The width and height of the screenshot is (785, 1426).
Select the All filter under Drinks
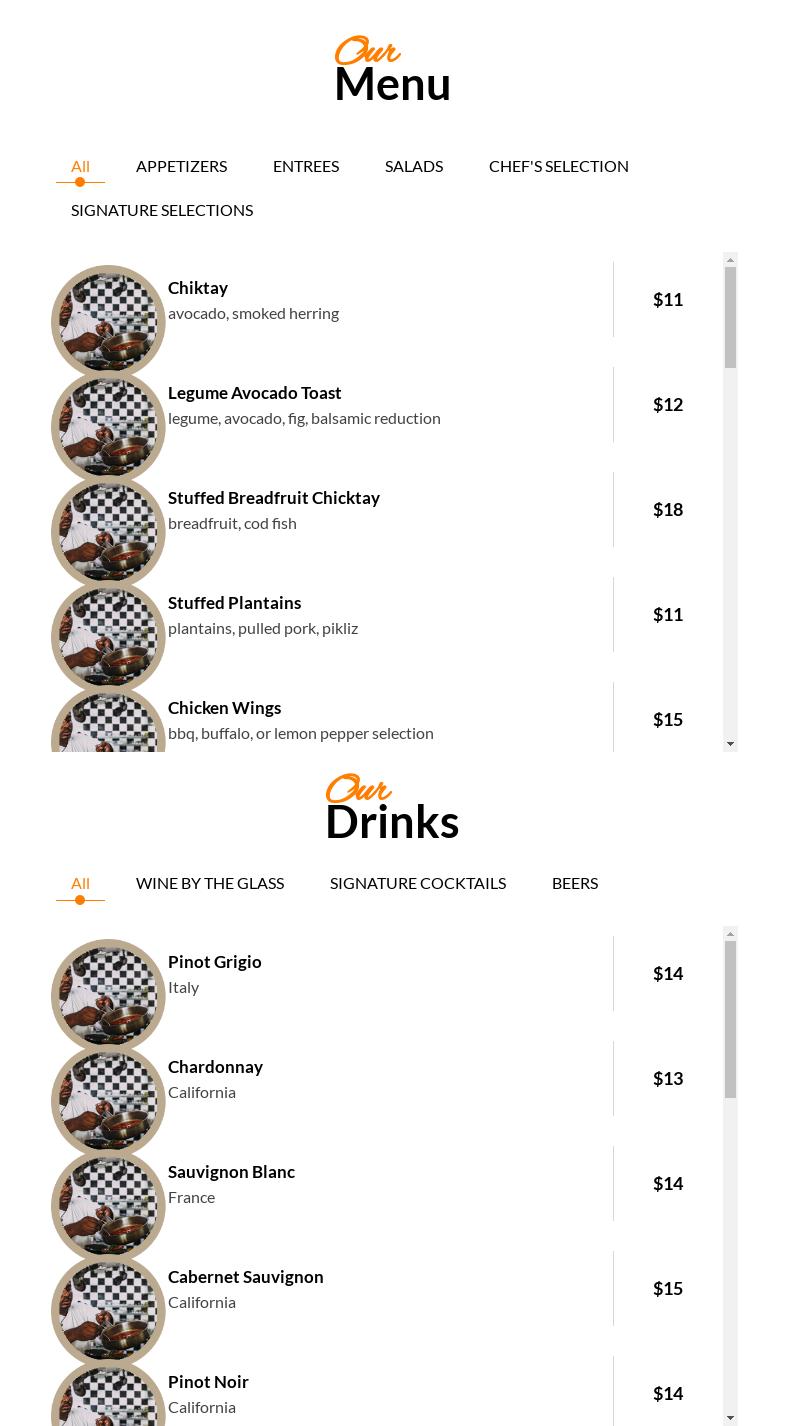80,882
